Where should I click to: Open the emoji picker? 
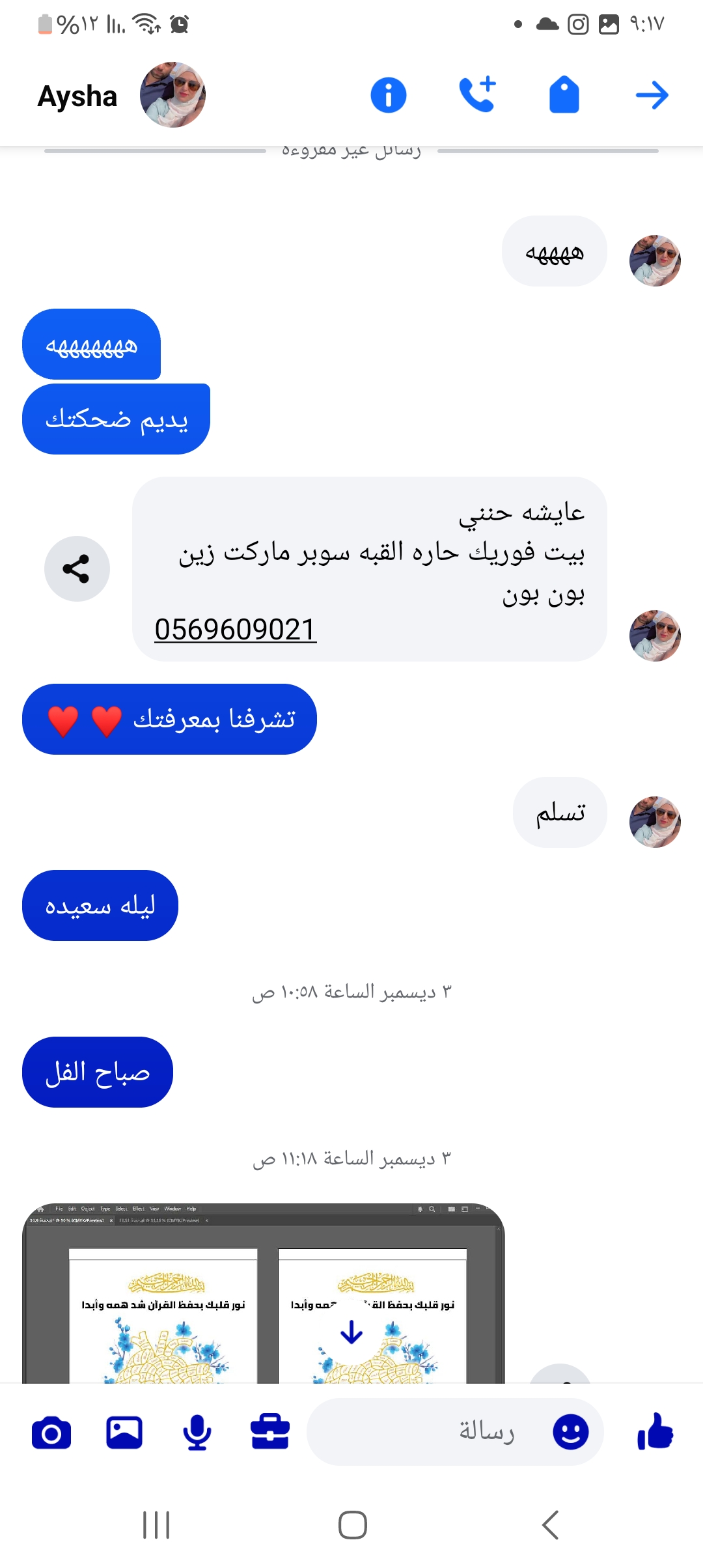pos(571,1432)
